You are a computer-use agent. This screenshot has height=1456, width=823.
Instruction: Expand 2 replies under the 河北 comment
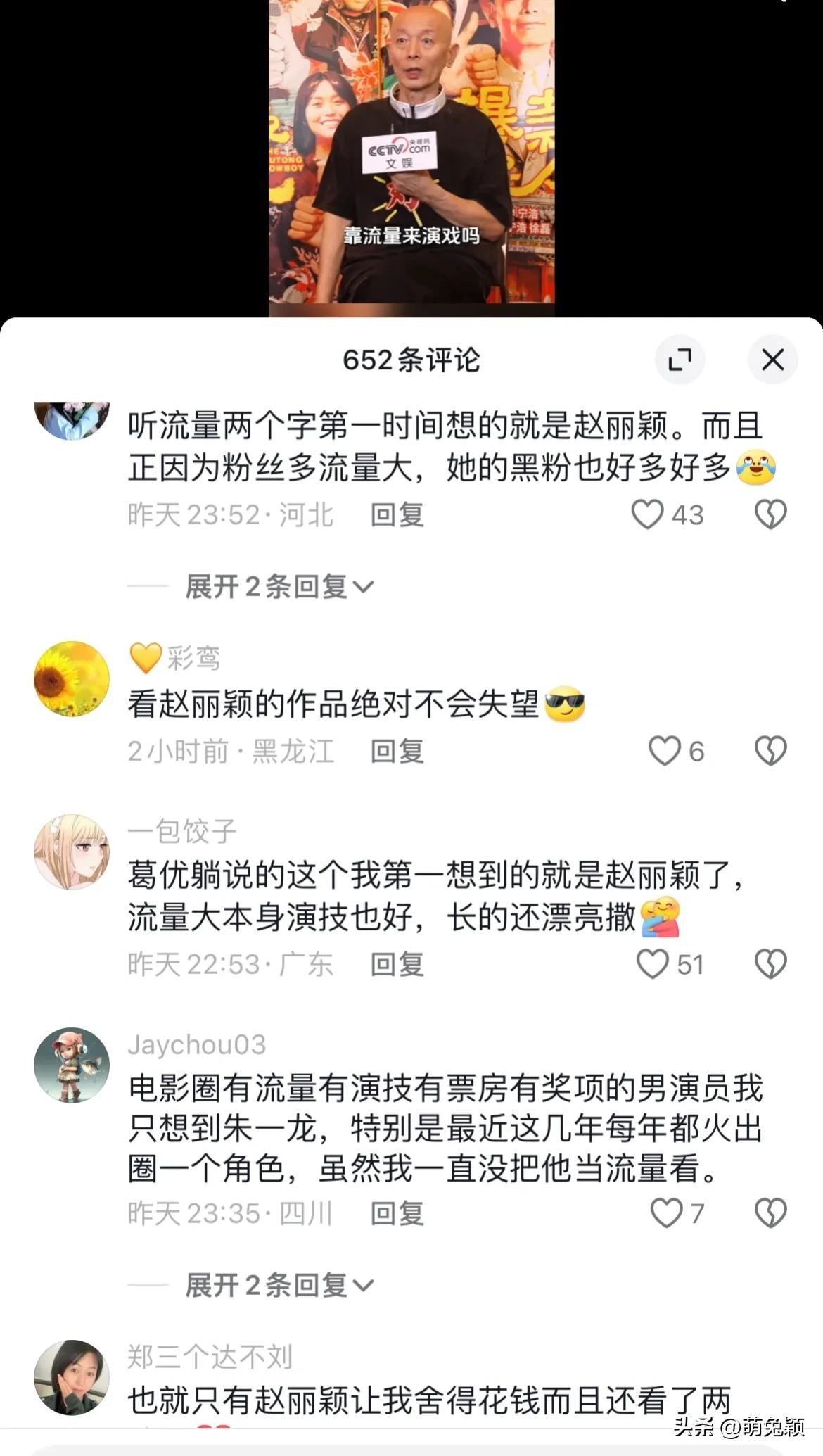click(279, 586)
